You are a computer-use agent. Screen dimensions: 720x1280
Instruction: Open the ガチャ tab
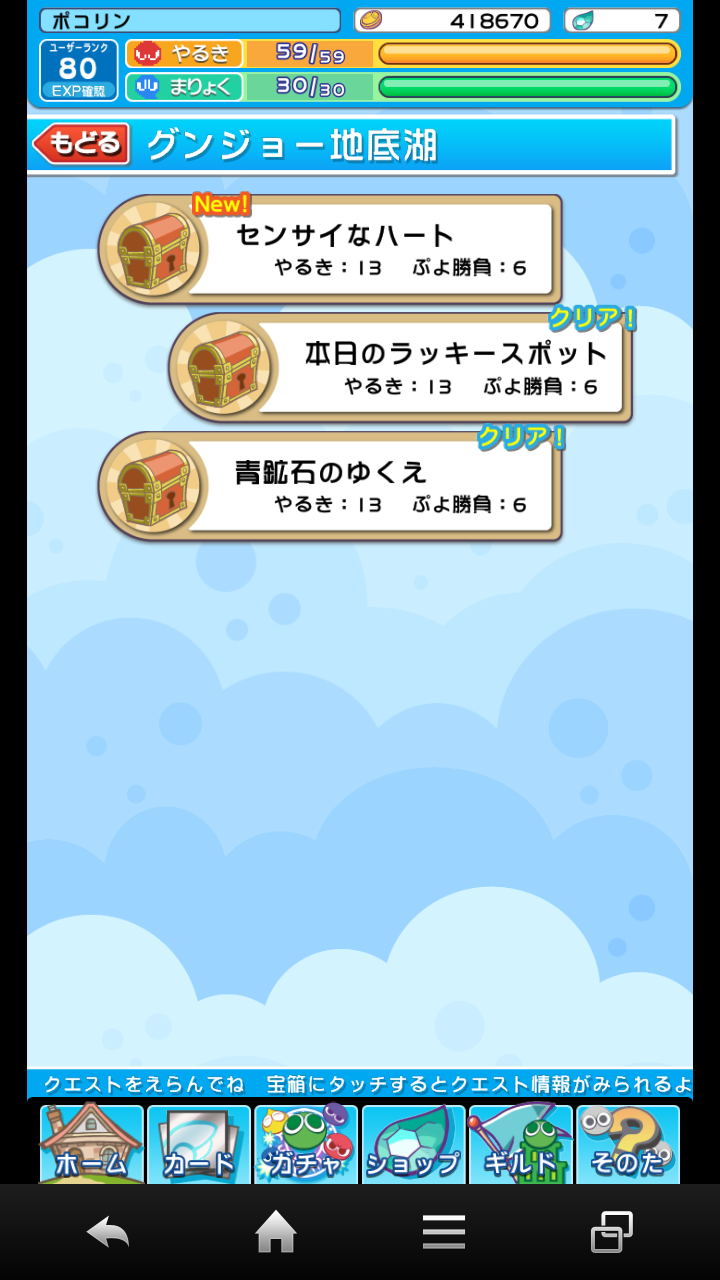tap(306, 1145)
